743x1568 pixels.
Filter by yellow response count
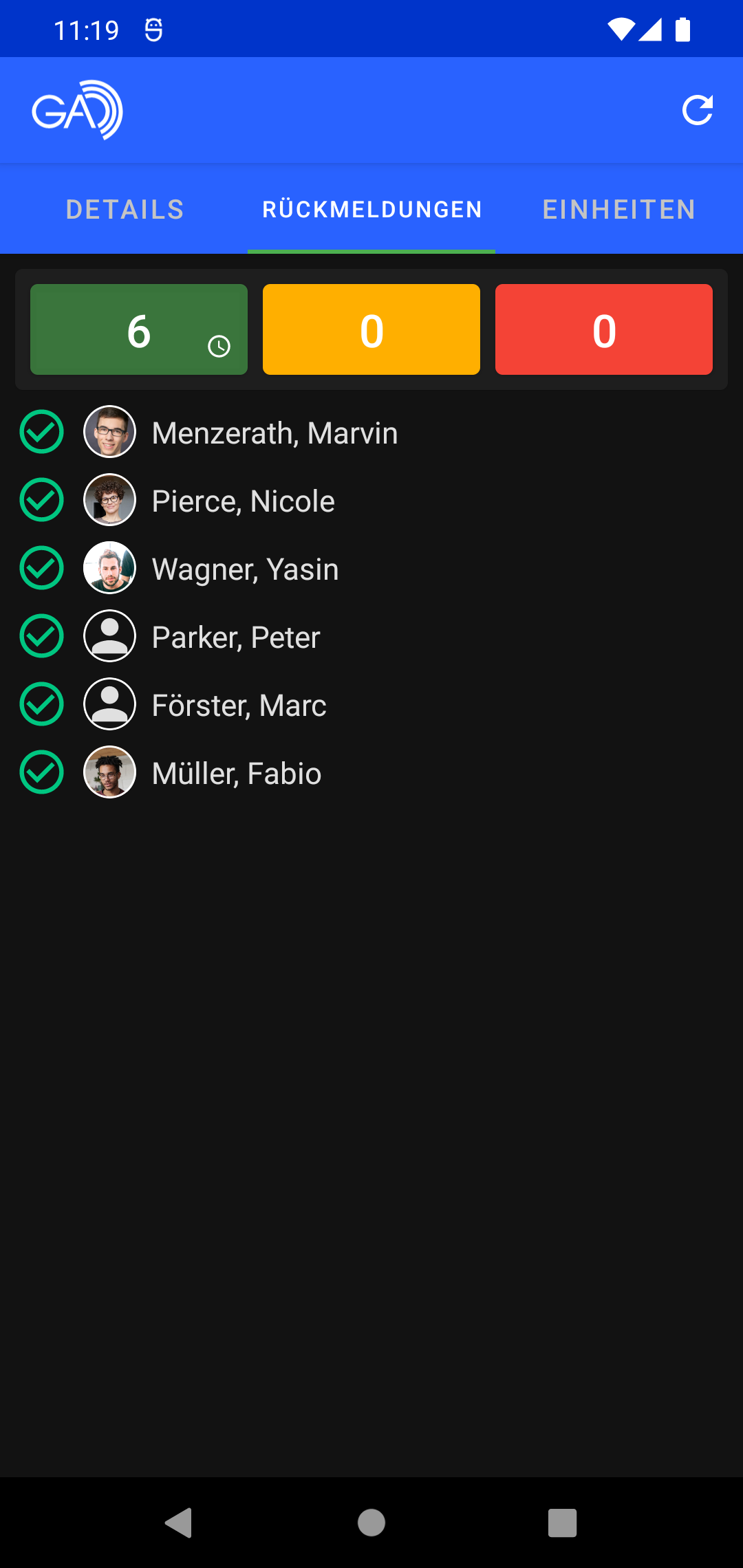tap(371, 329)
